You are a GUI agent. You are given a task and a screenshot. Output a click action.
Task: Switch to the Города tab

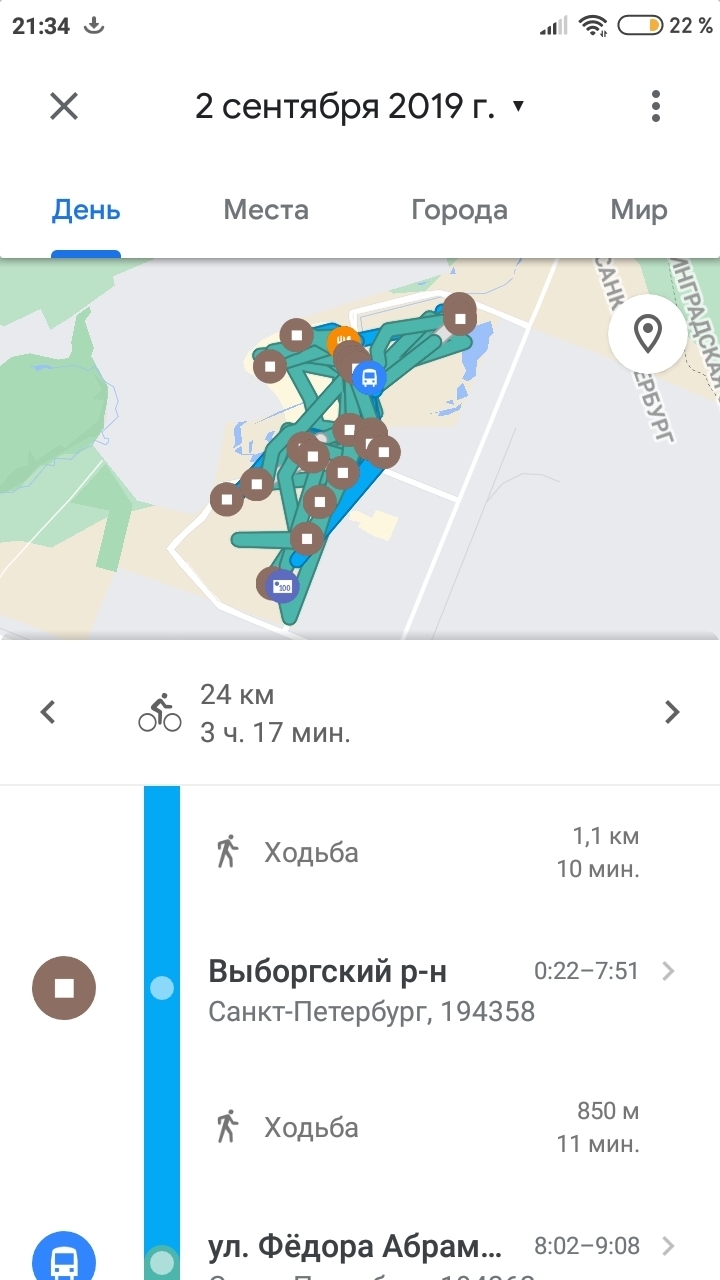point(459,211)
